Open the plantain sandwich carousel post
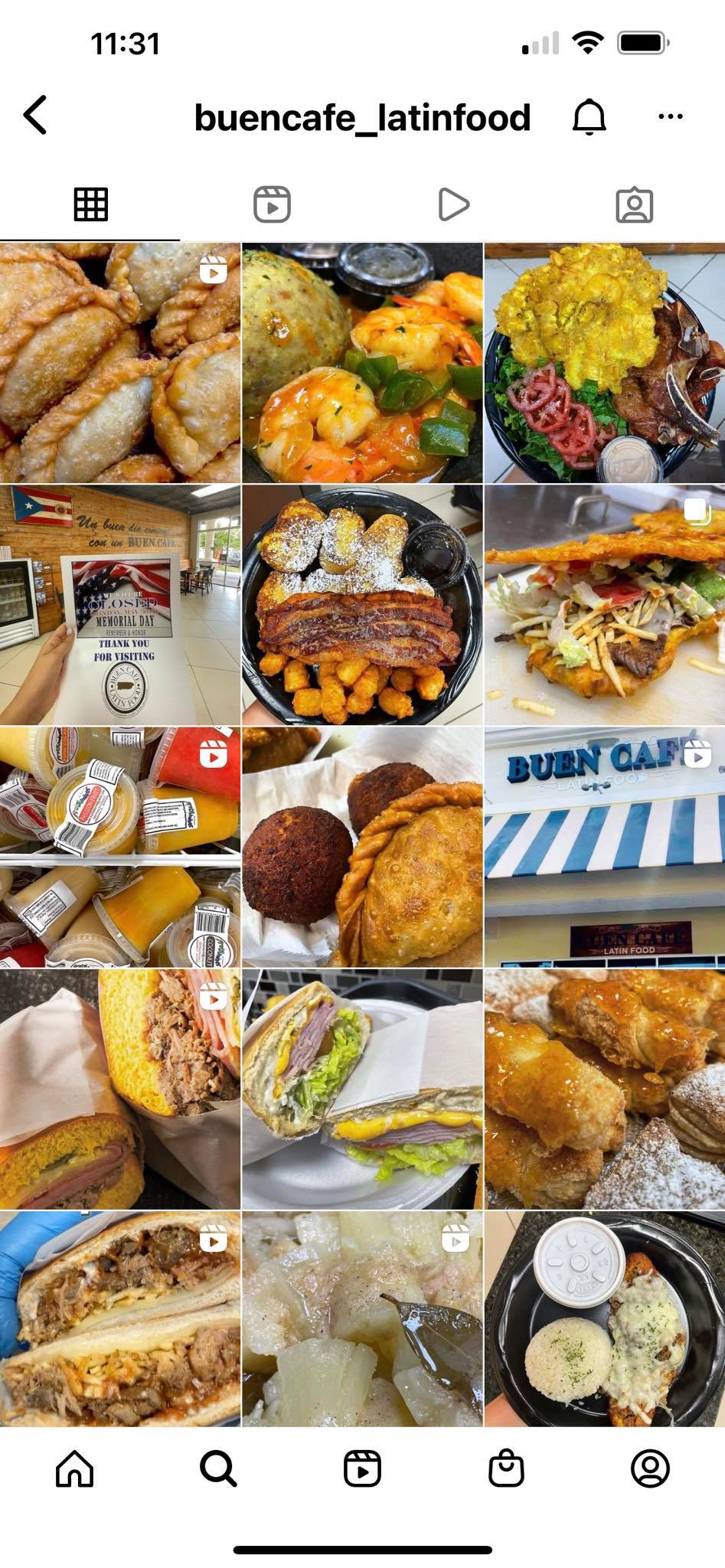The height and width of the screenshot is (1568, 725). coord(605,605)
